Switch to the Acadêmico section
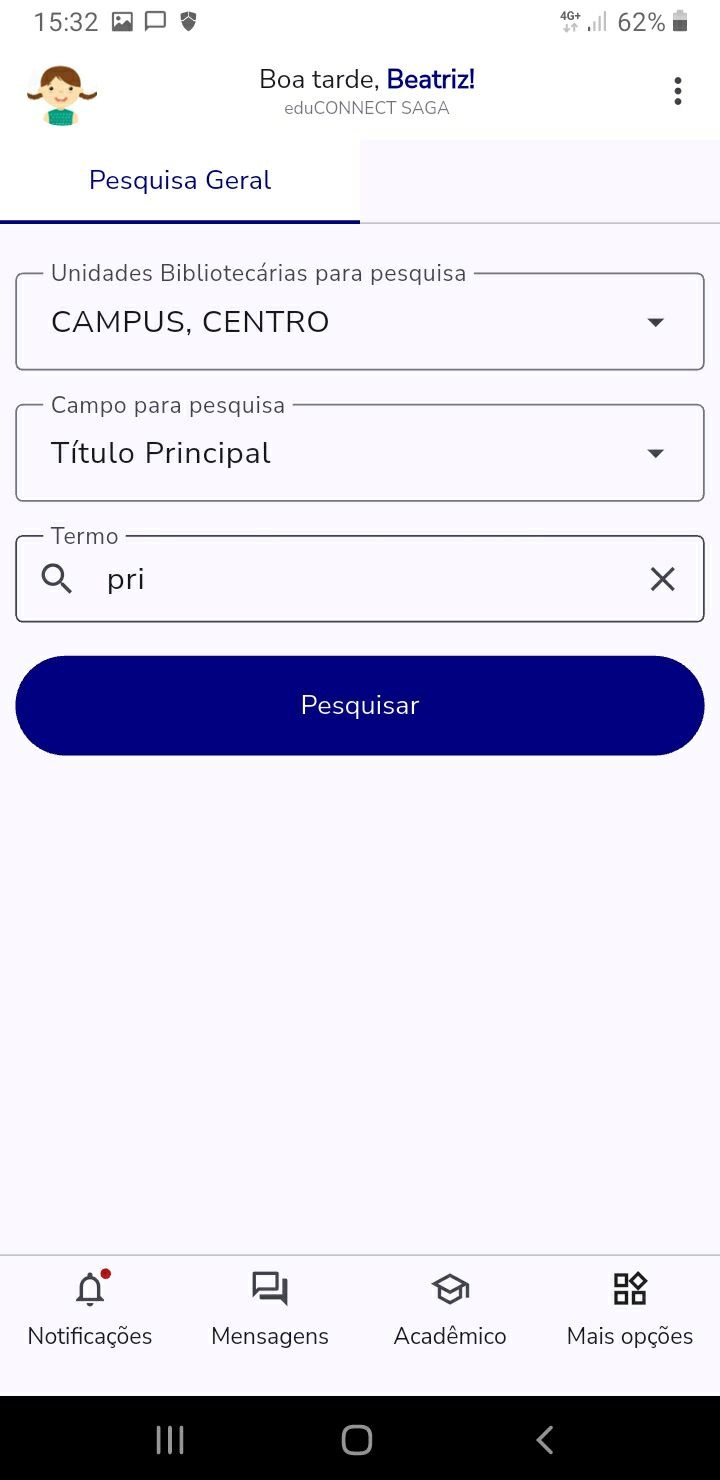The height and width of the screenshot is (1480, 720). [x=450, y=1308]
